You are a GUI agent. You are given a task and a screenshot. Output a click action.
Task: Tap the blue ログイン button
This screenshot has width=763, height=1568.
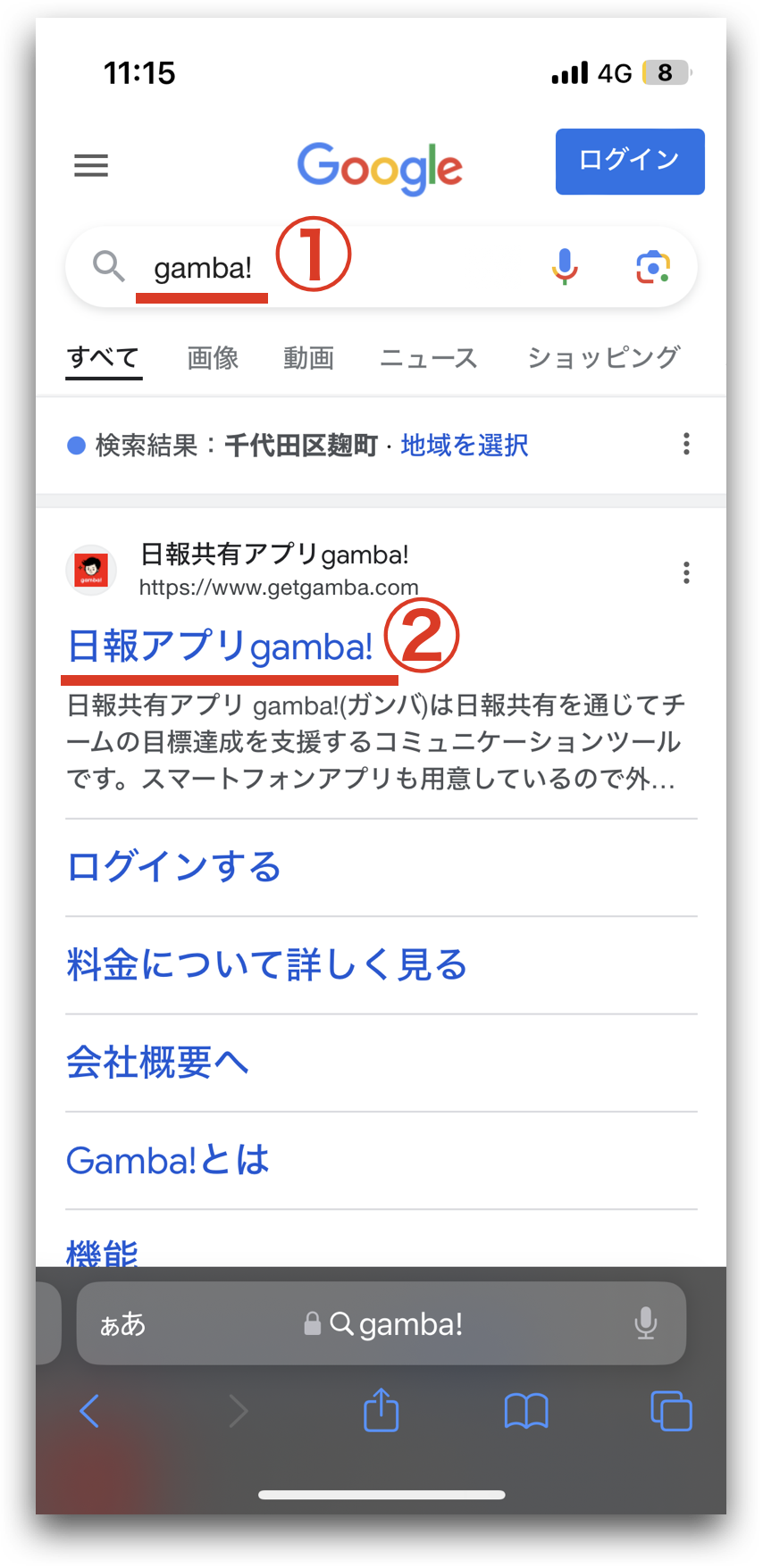pos(629,162)
